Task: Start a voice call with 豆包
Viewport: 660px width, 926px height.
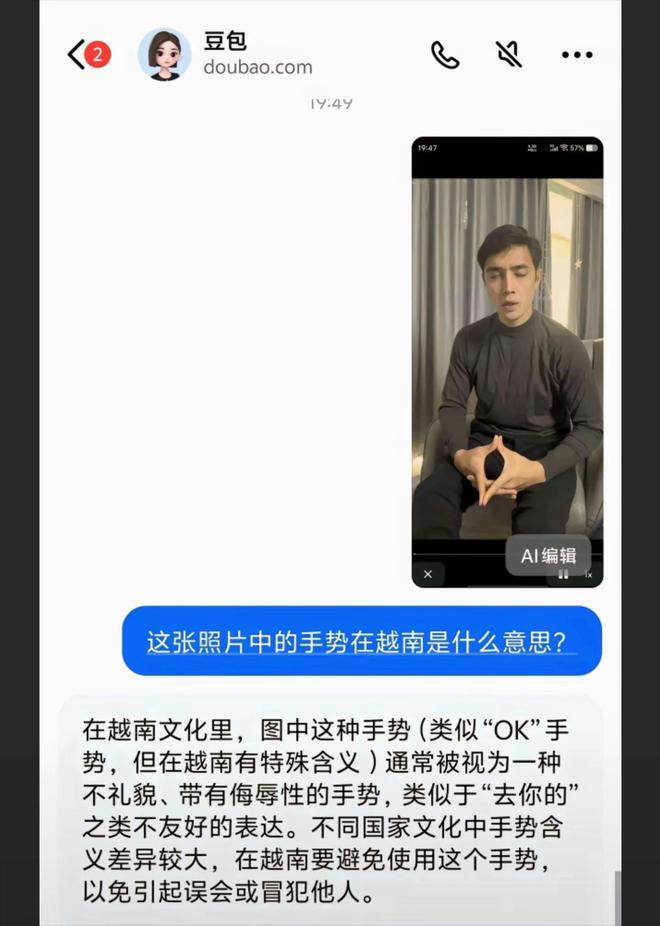Action: click(x=445, y=55)
